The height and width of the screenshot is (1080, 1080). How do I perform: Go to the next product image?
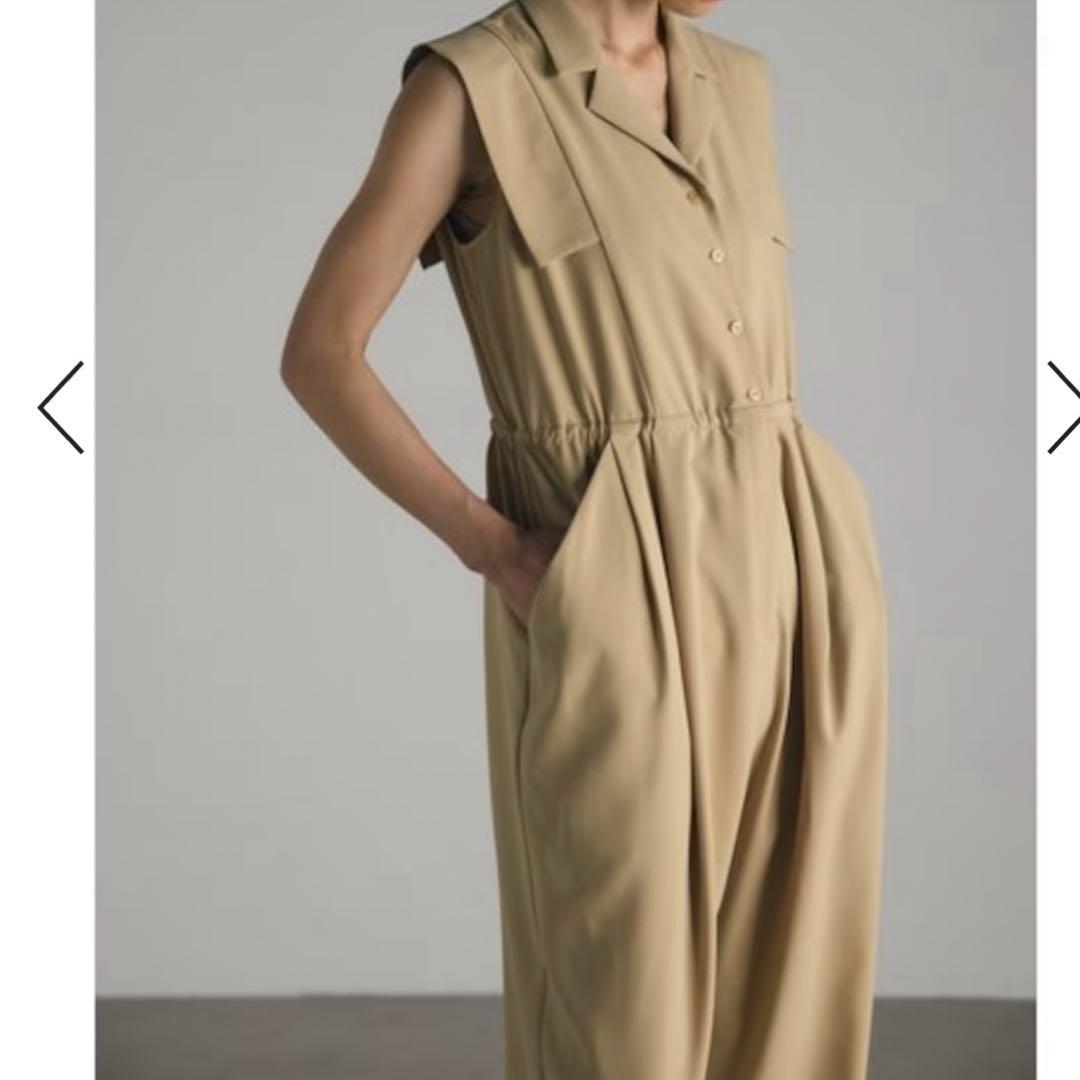pos(1062,407)
